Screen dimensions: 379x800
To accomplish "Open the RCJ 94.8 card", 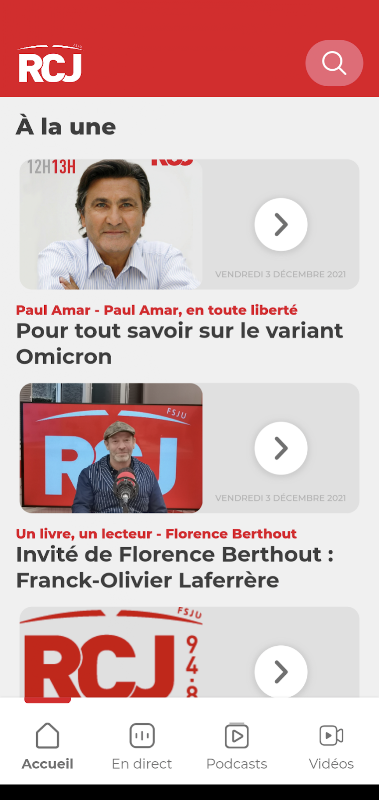I will click(189, 652).
